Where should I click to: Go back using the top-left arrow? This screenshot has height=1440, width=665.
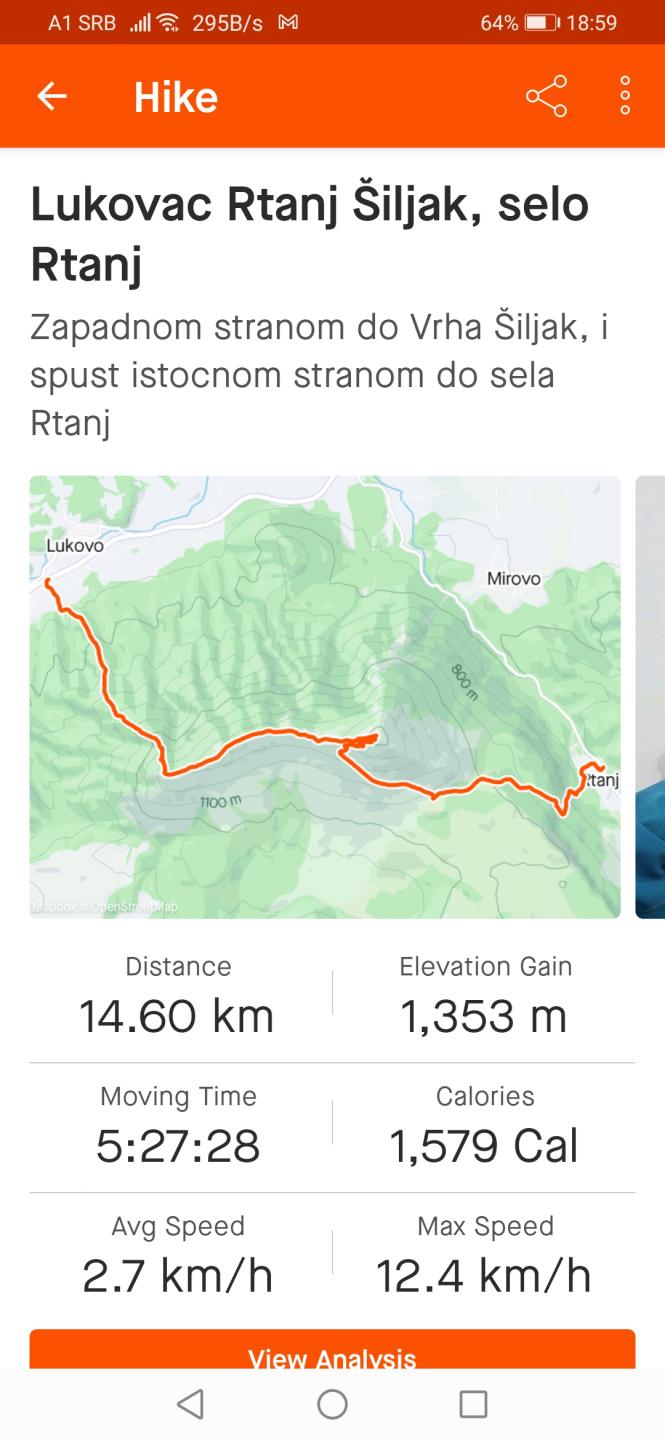pyautogui.click(x=52, y=97)
